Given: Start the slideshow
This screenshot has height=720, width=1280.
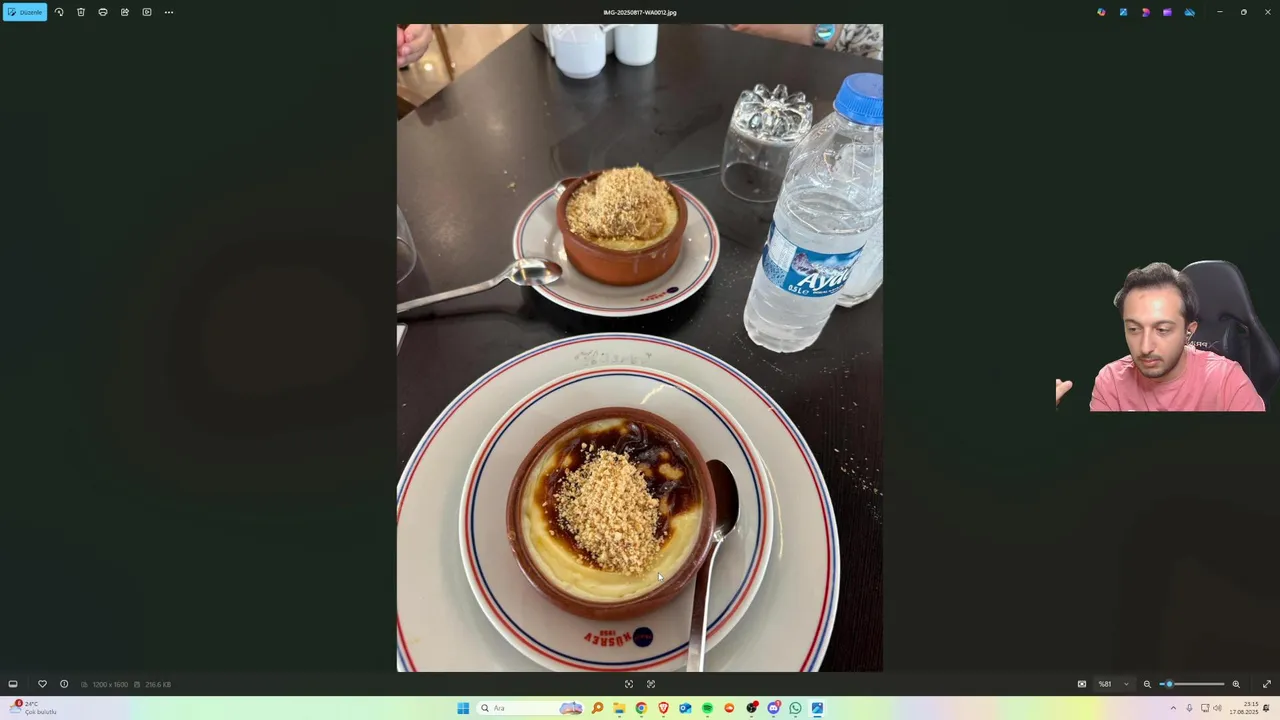Looking at the screenshot, I should tap(147, 12).
